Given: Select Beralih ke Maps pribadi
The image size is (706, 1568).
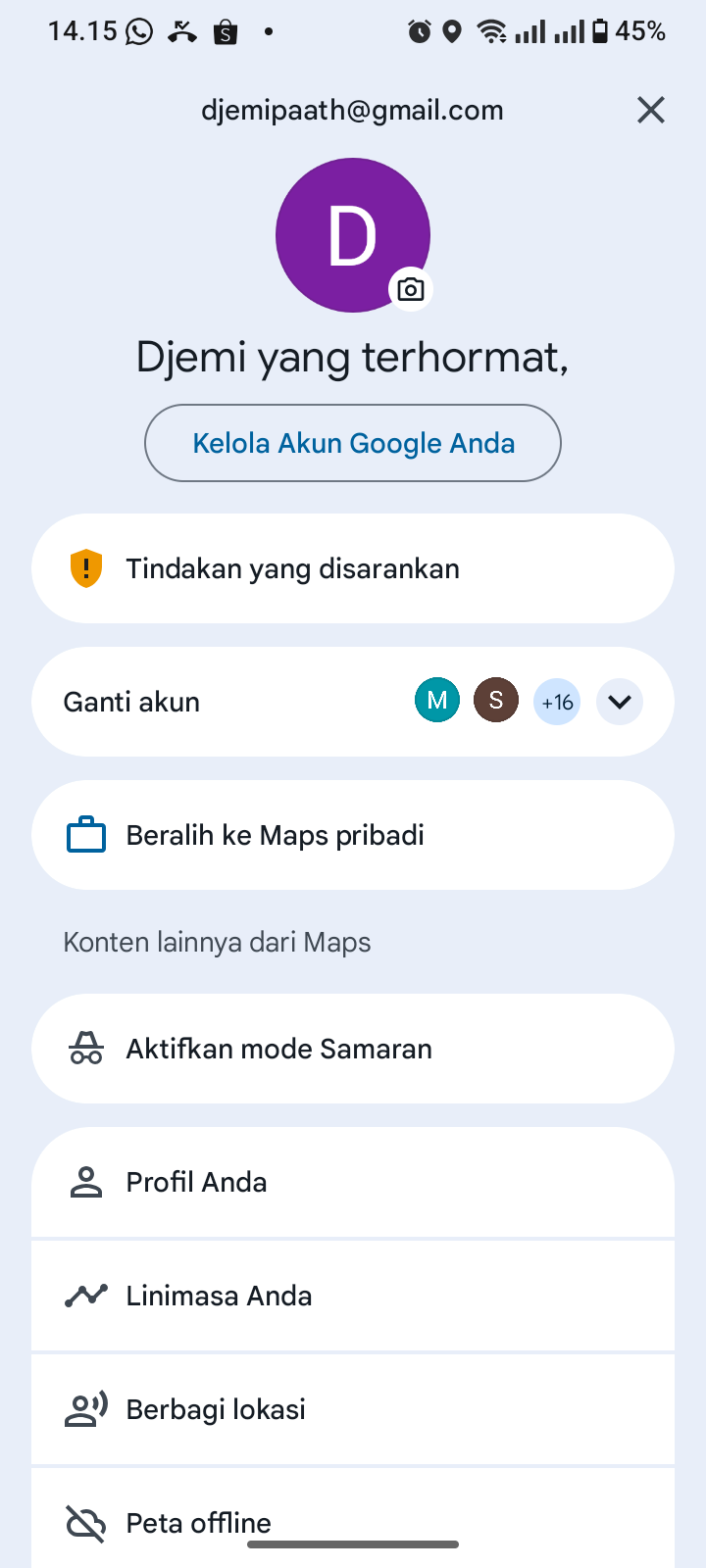Looking at the screenshot, I should [x=353, y=835].
